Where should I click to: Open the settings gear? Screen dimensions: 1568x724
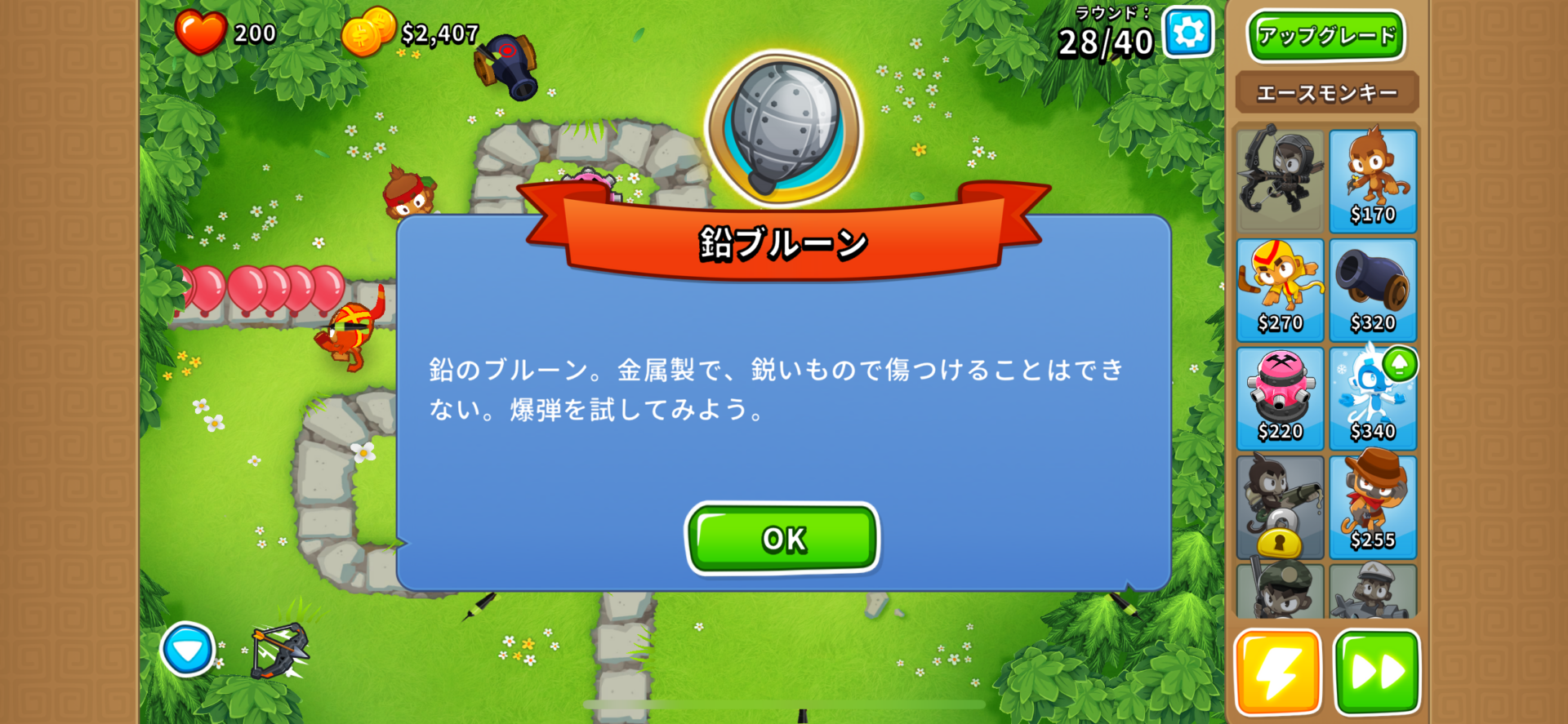1188,33
